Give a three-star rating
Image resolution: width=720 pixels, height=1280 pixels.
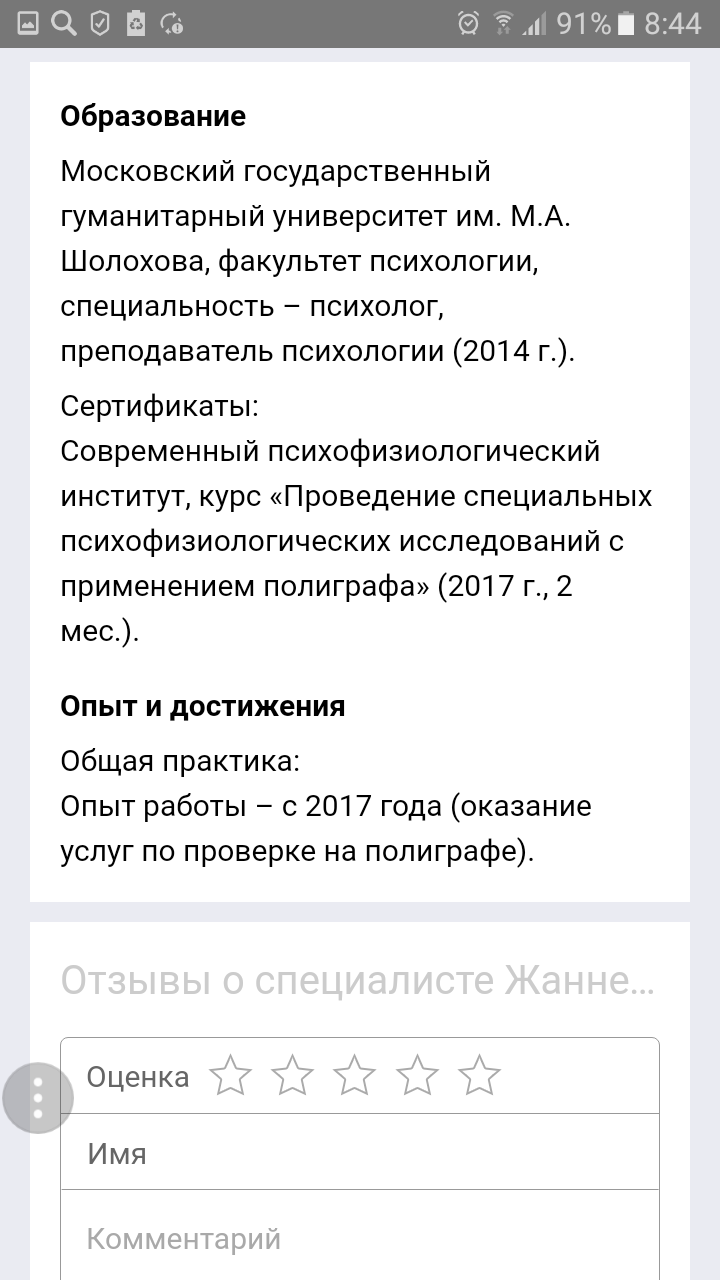(355, 1075)
